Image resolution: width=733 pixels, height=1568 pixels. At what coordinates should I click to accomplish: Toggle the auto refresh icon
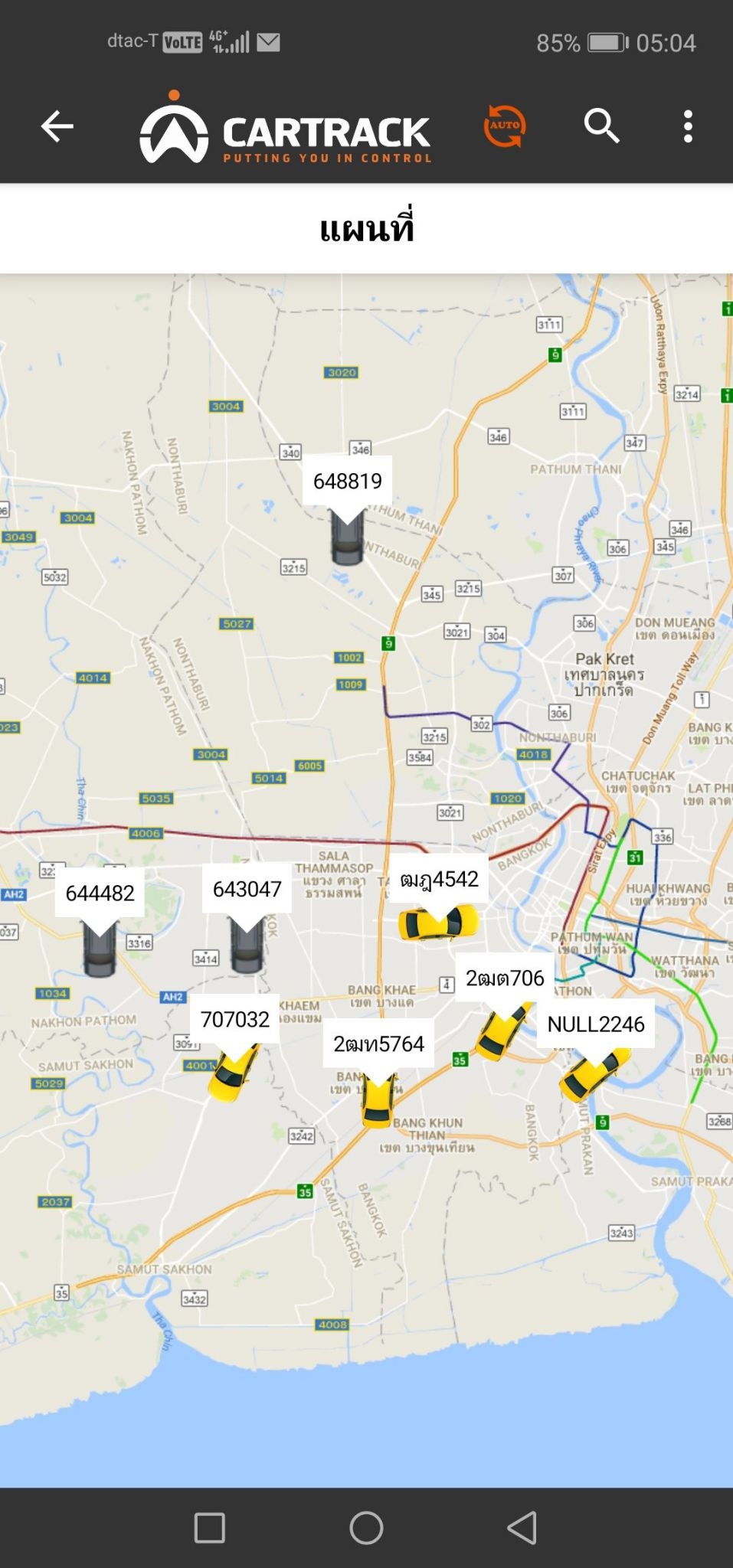point(505,126)
